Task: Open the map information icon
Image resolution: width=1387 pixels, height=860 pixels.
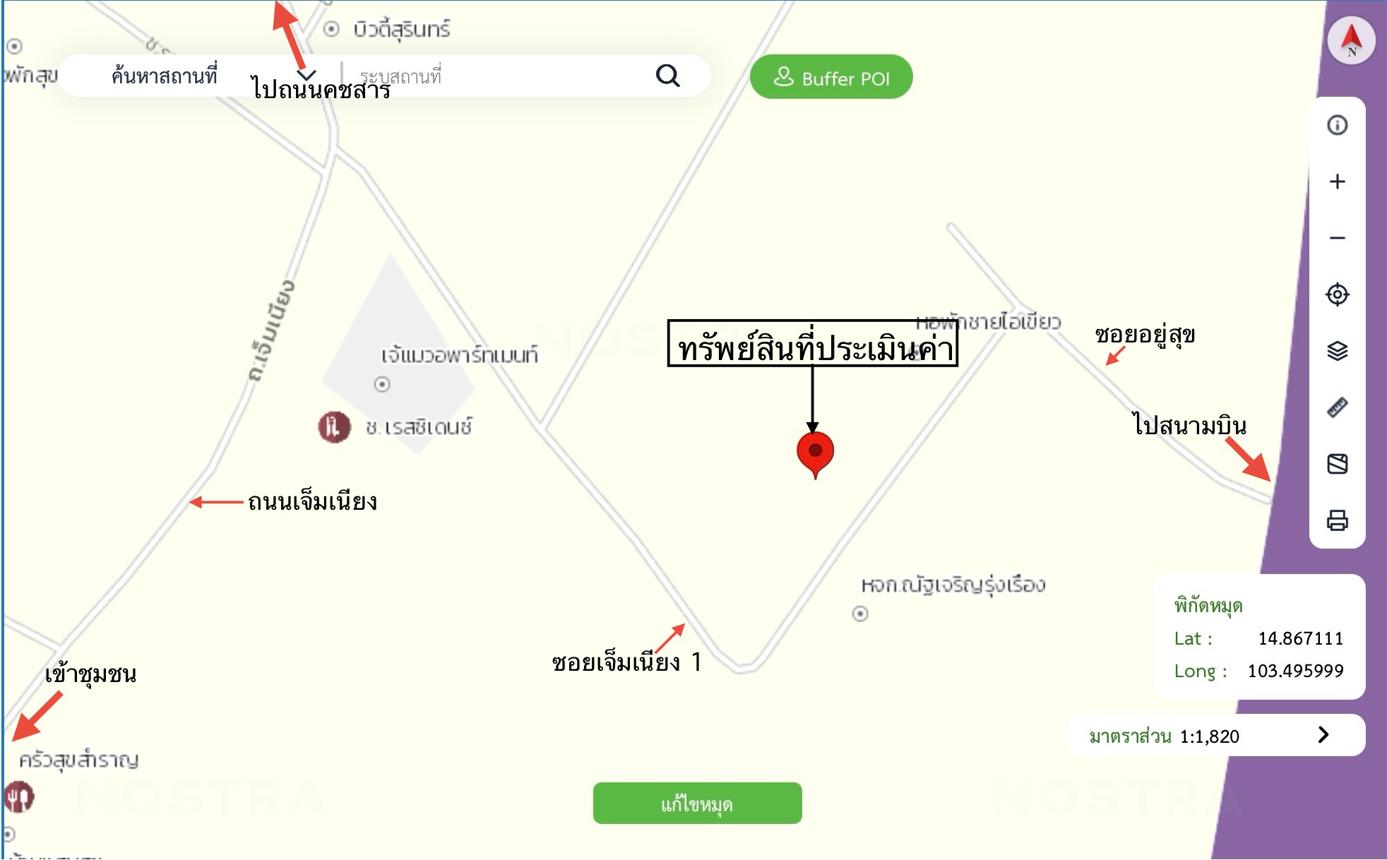Action: point(1337,125)
